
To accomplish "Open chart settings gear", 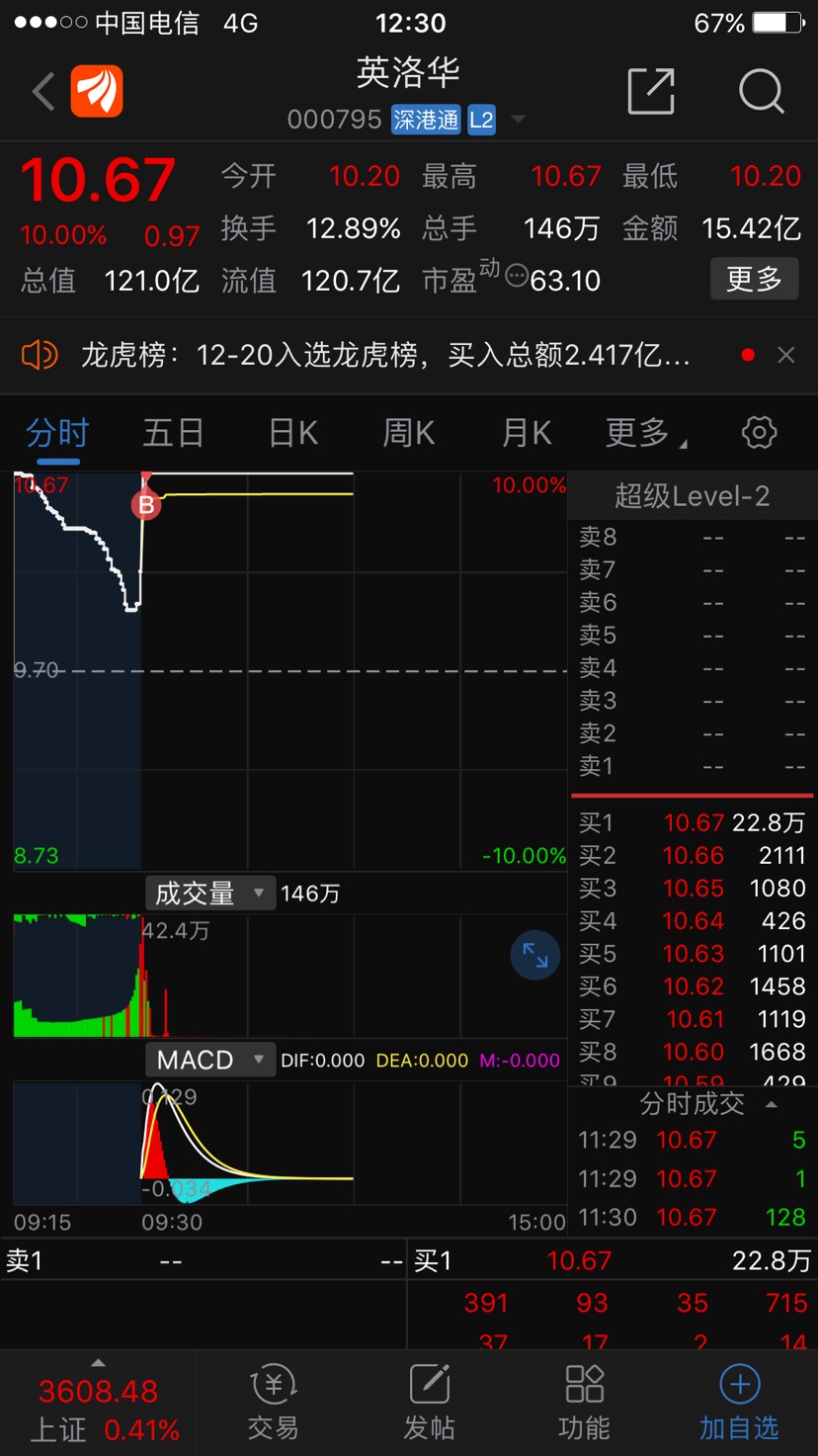I will point(759,433).
